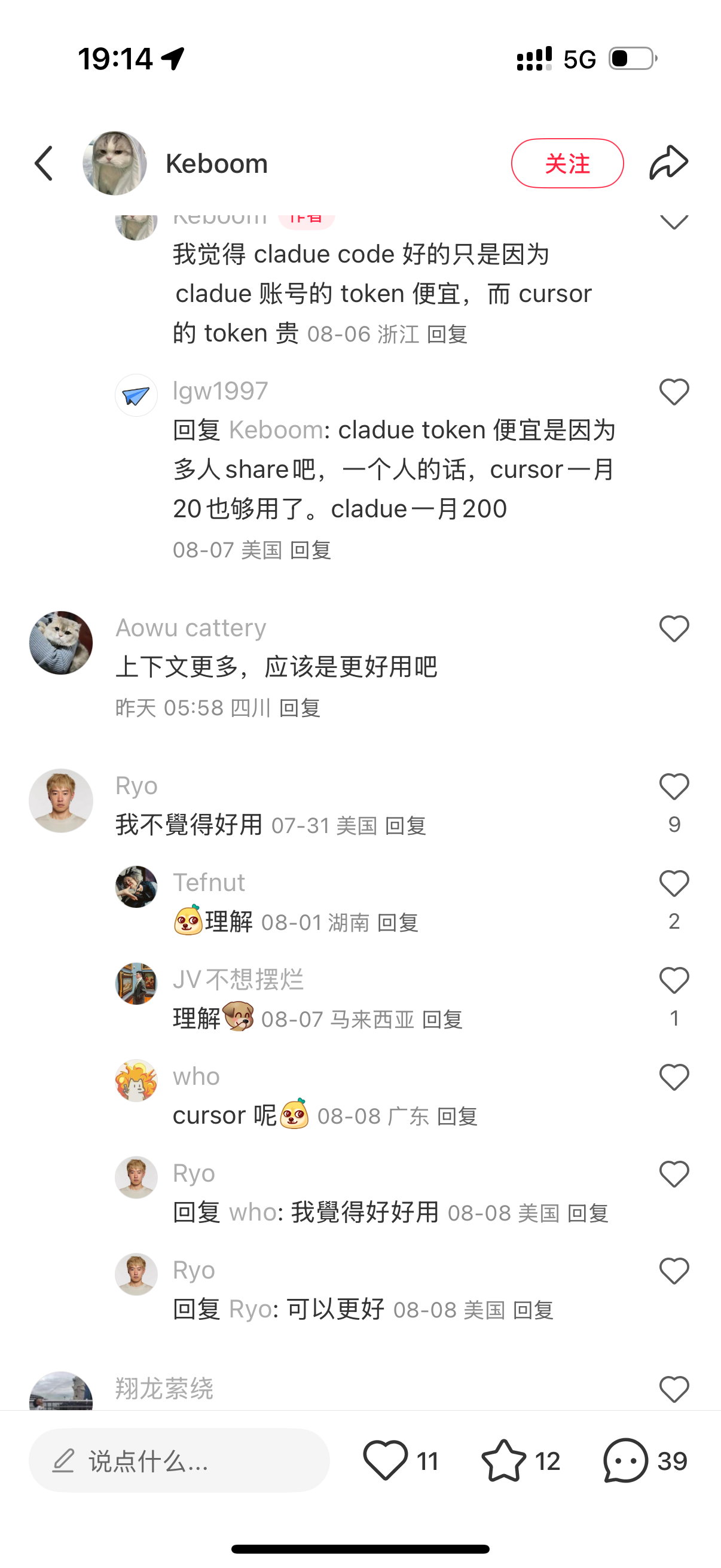Screen dimensions: 721x1568
Task: Like Aowu cattery's comment
Action: click(674, 629)
